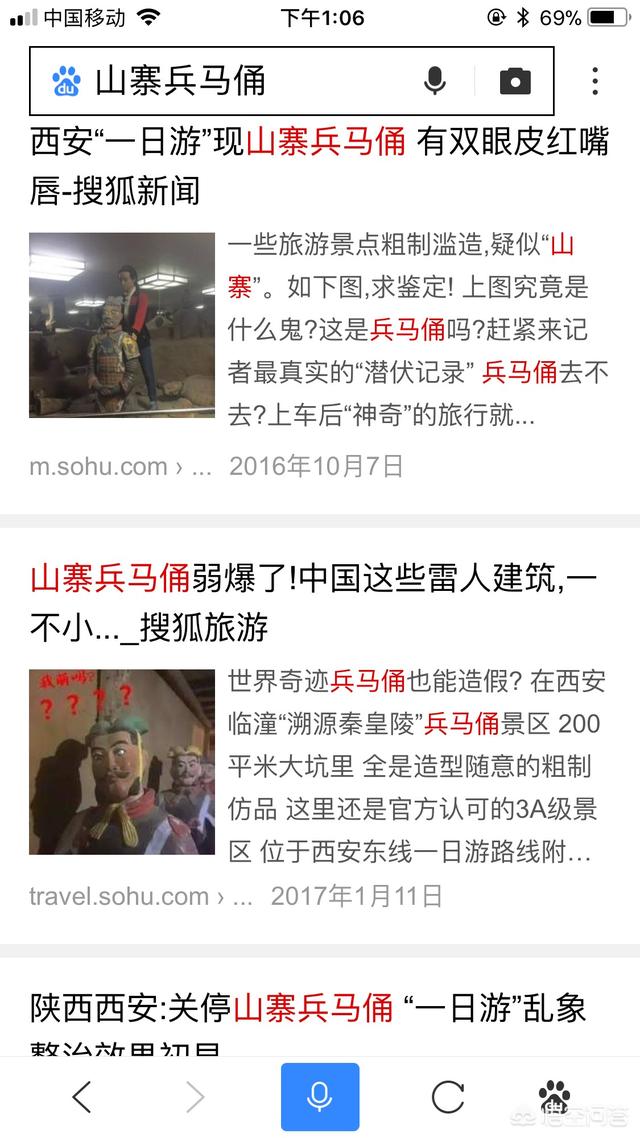Go back to the previous page
This screenshot has height=1138, width=640.
point(82,1097)
